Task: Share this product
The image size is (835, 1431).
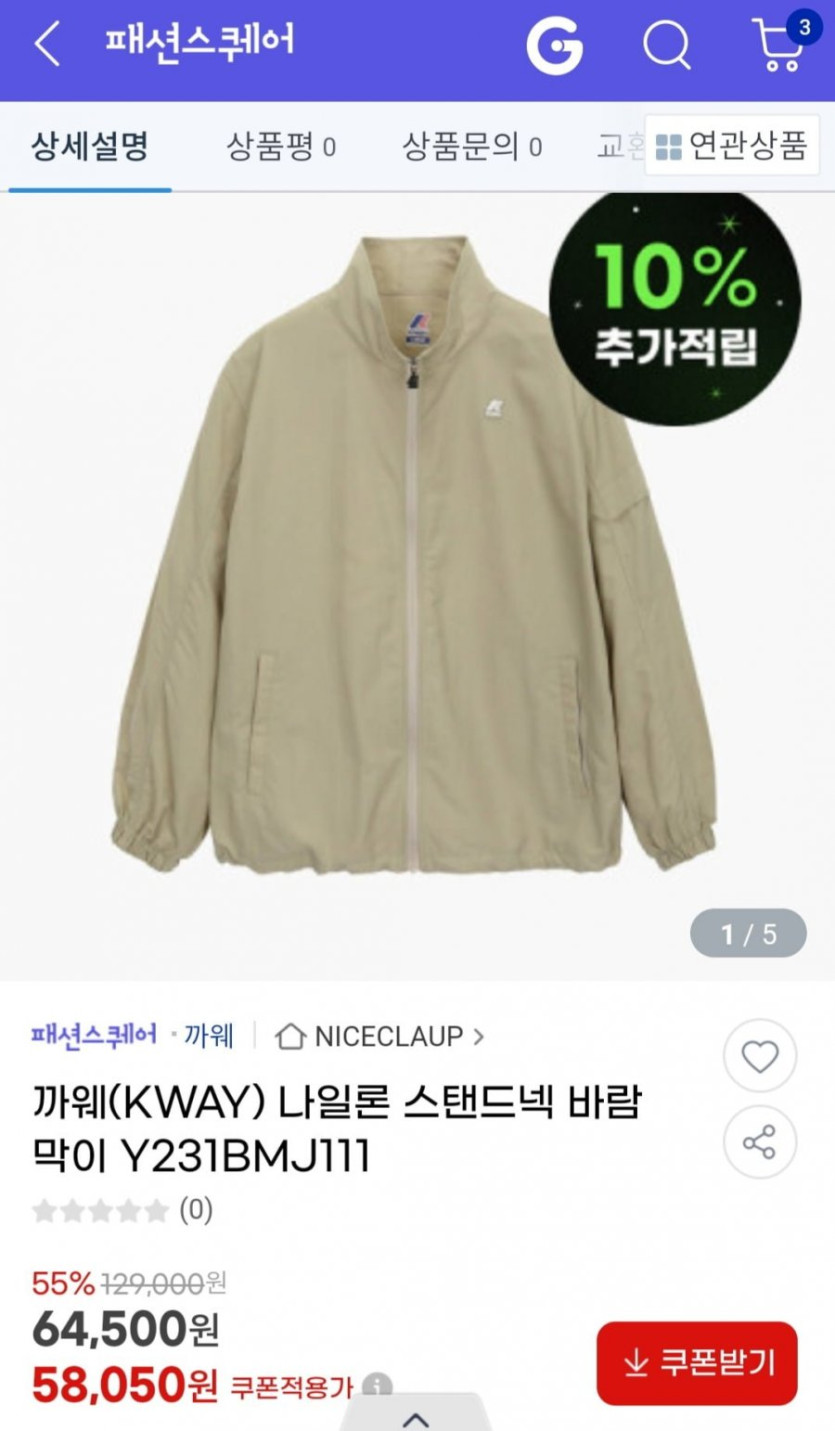Action: point(760,1142)
